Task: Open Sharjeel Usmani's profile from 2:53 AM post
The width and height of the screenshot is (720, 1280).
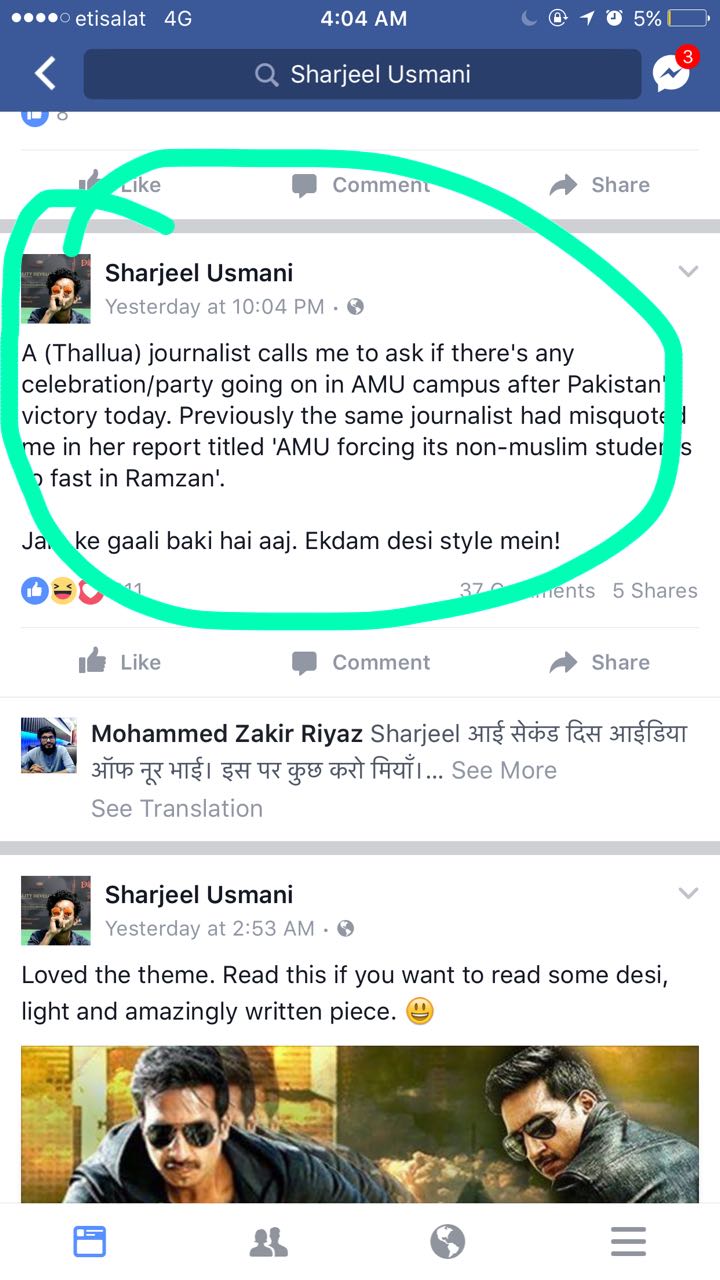Action: click(x=199, y=894)
